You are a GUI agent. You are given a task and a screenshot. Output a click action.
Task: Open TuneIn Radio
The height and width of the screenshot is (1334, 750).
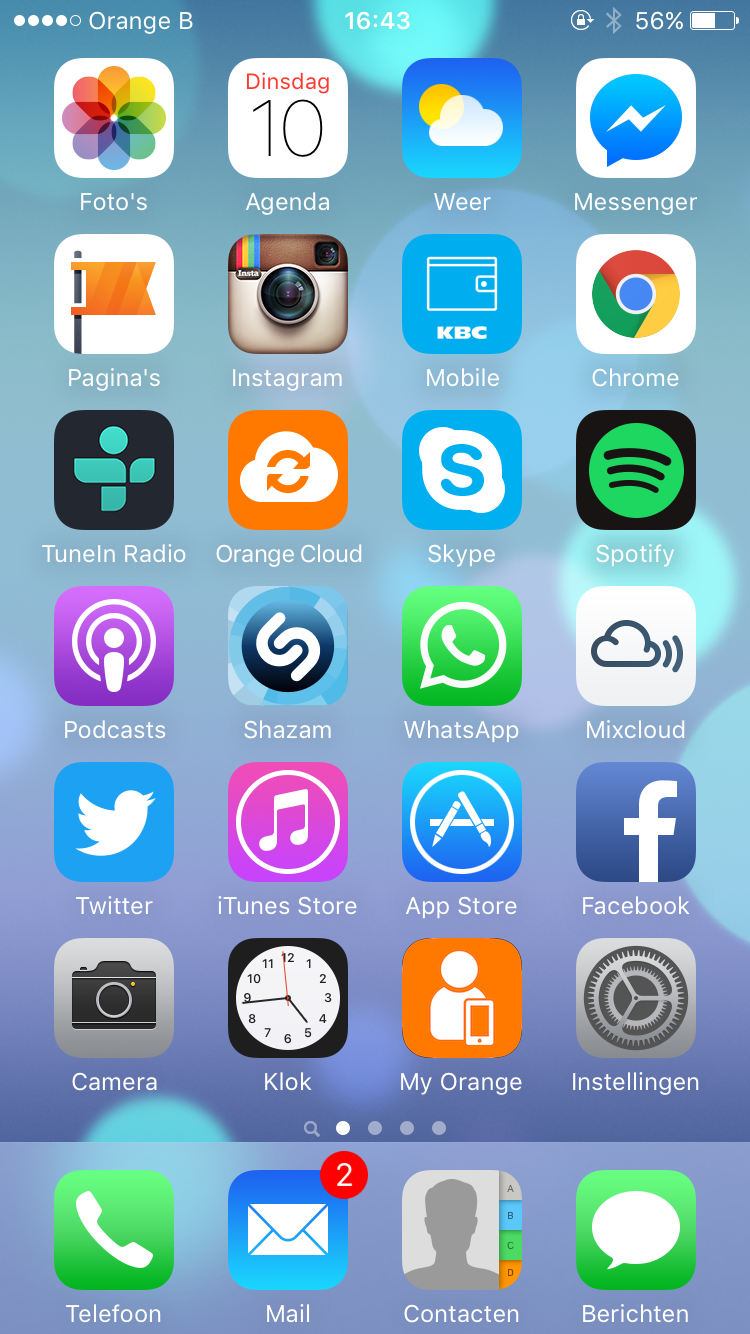114,470
